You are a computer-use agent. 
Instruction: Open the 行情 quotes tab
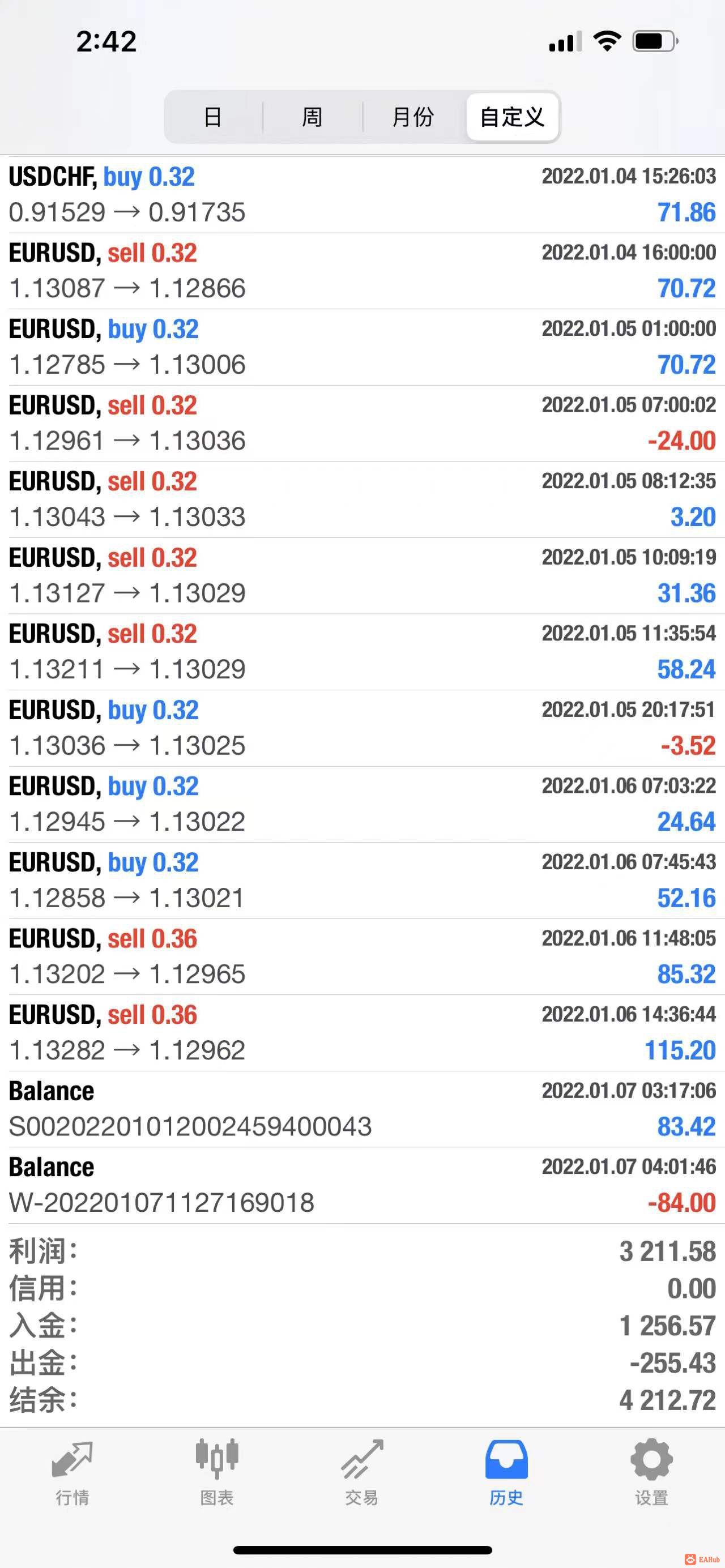coord(72,1472)
